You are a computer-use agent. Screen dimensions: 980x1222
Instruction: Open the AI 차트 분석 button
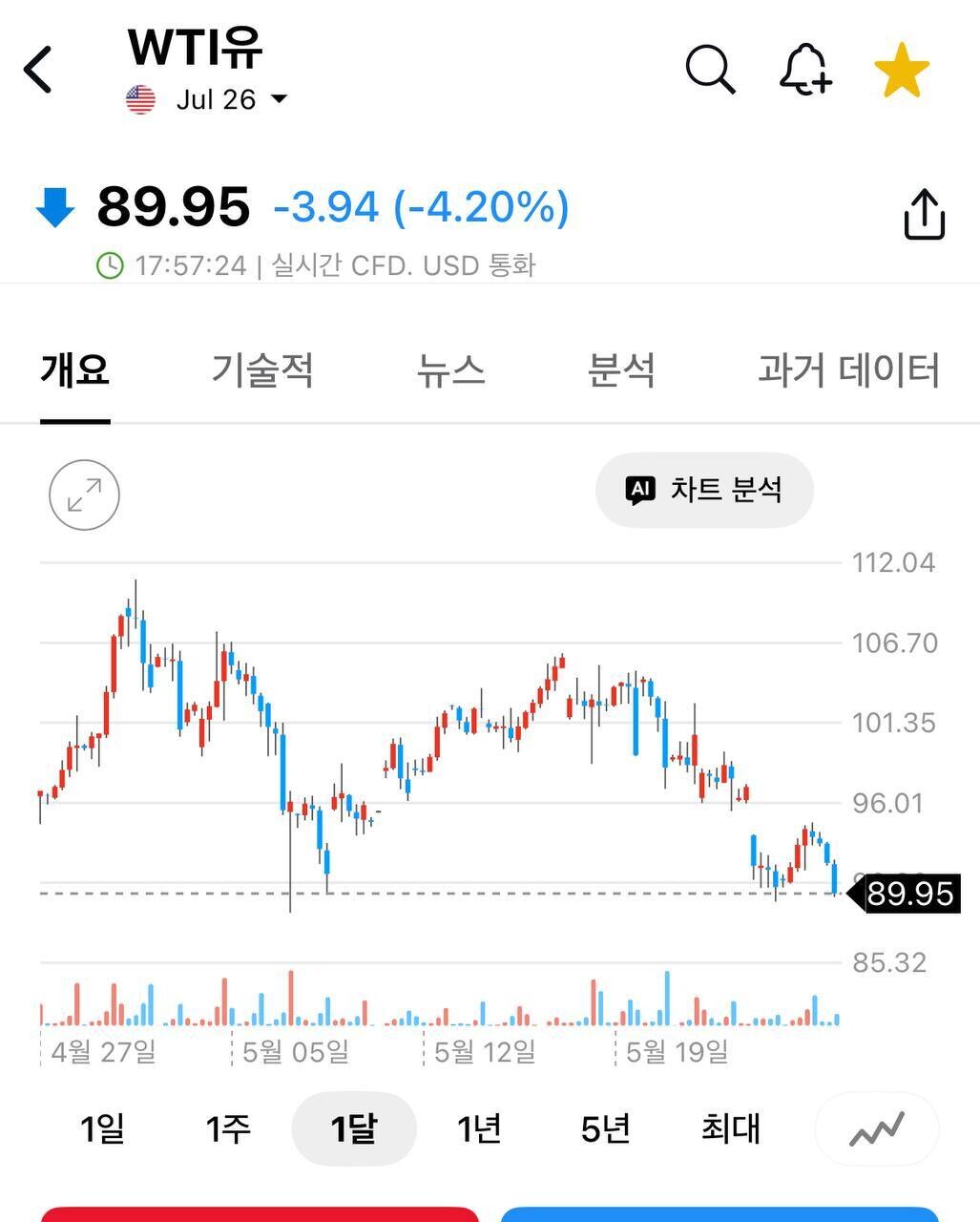(x=704, y=491)
